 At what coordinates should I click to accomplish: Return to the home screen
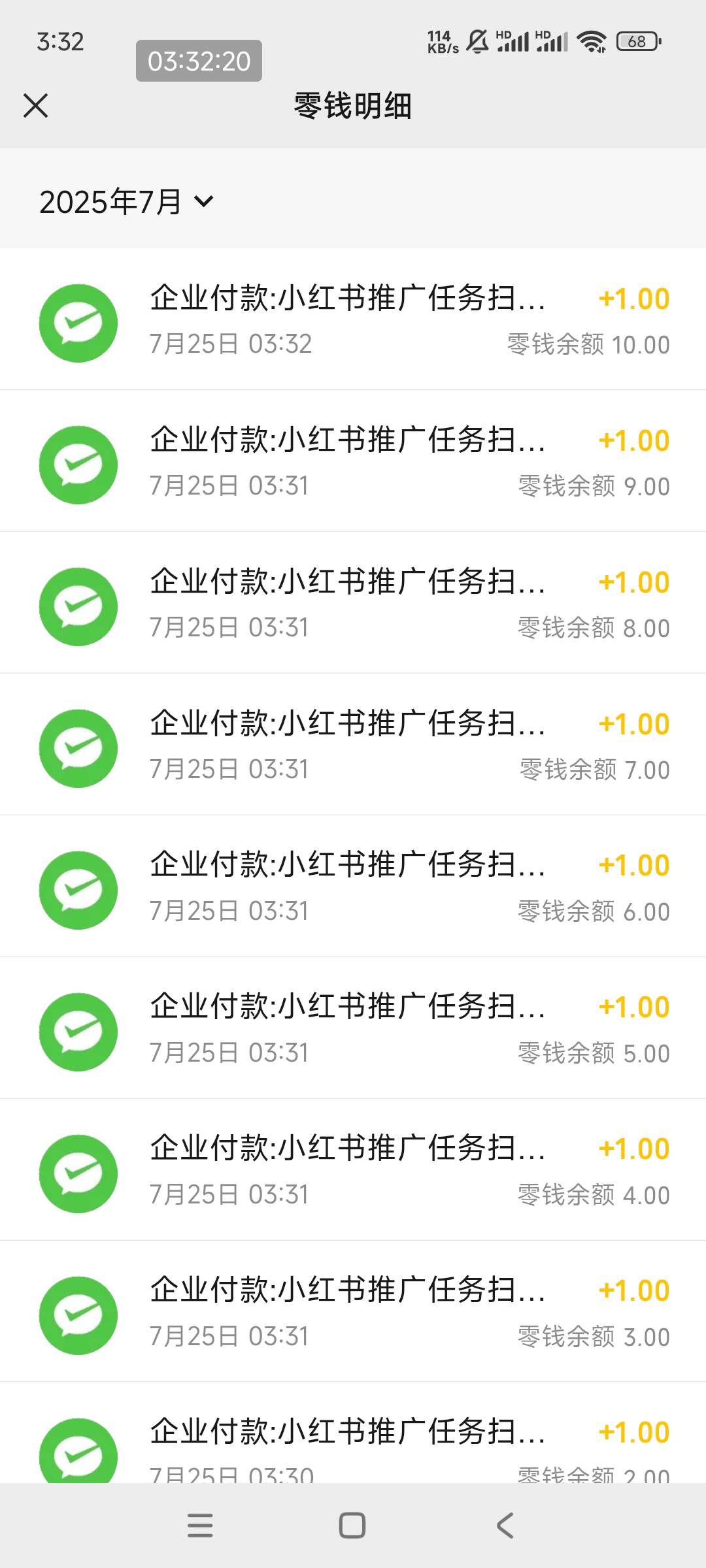pos(352,1526)
